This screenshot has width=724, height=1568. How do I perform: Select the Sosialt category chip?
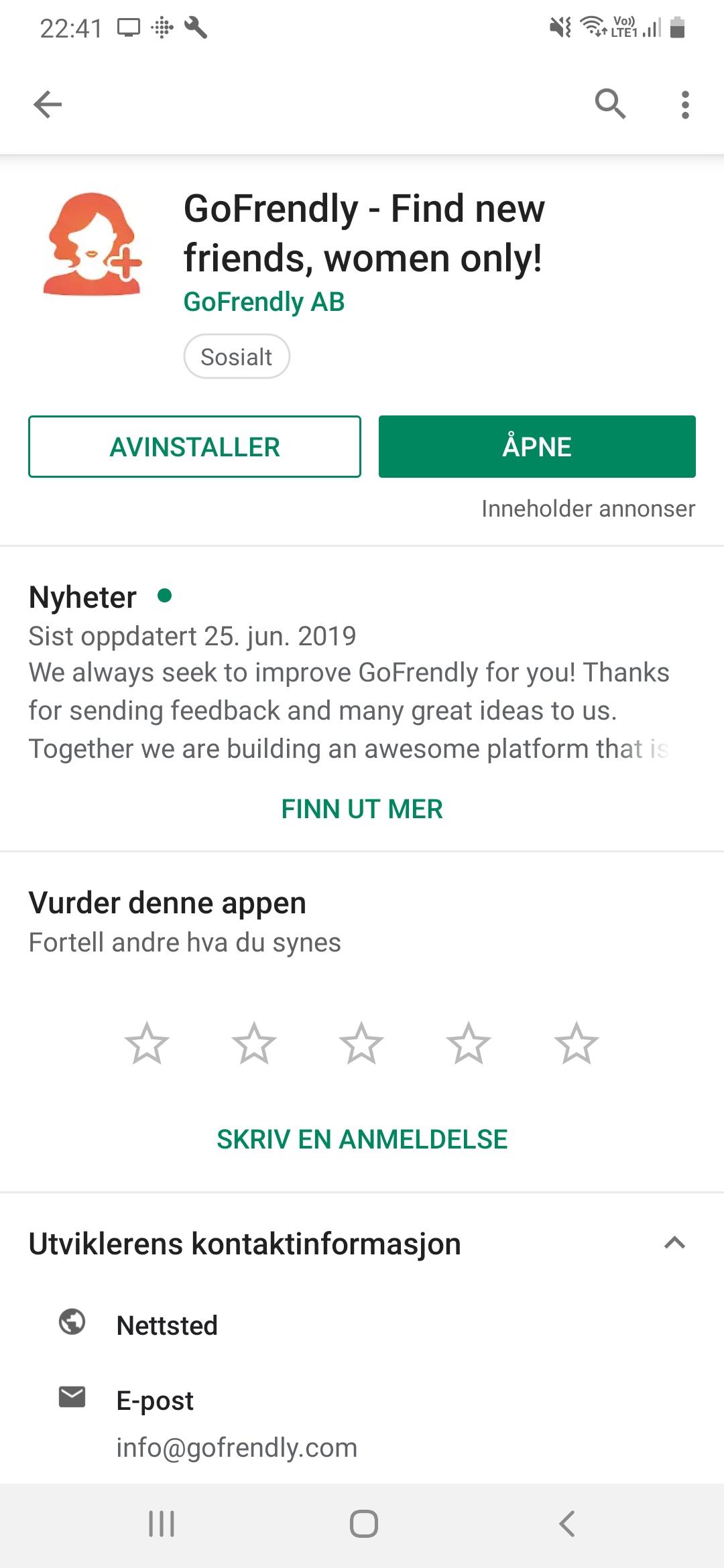click(237, 356)
